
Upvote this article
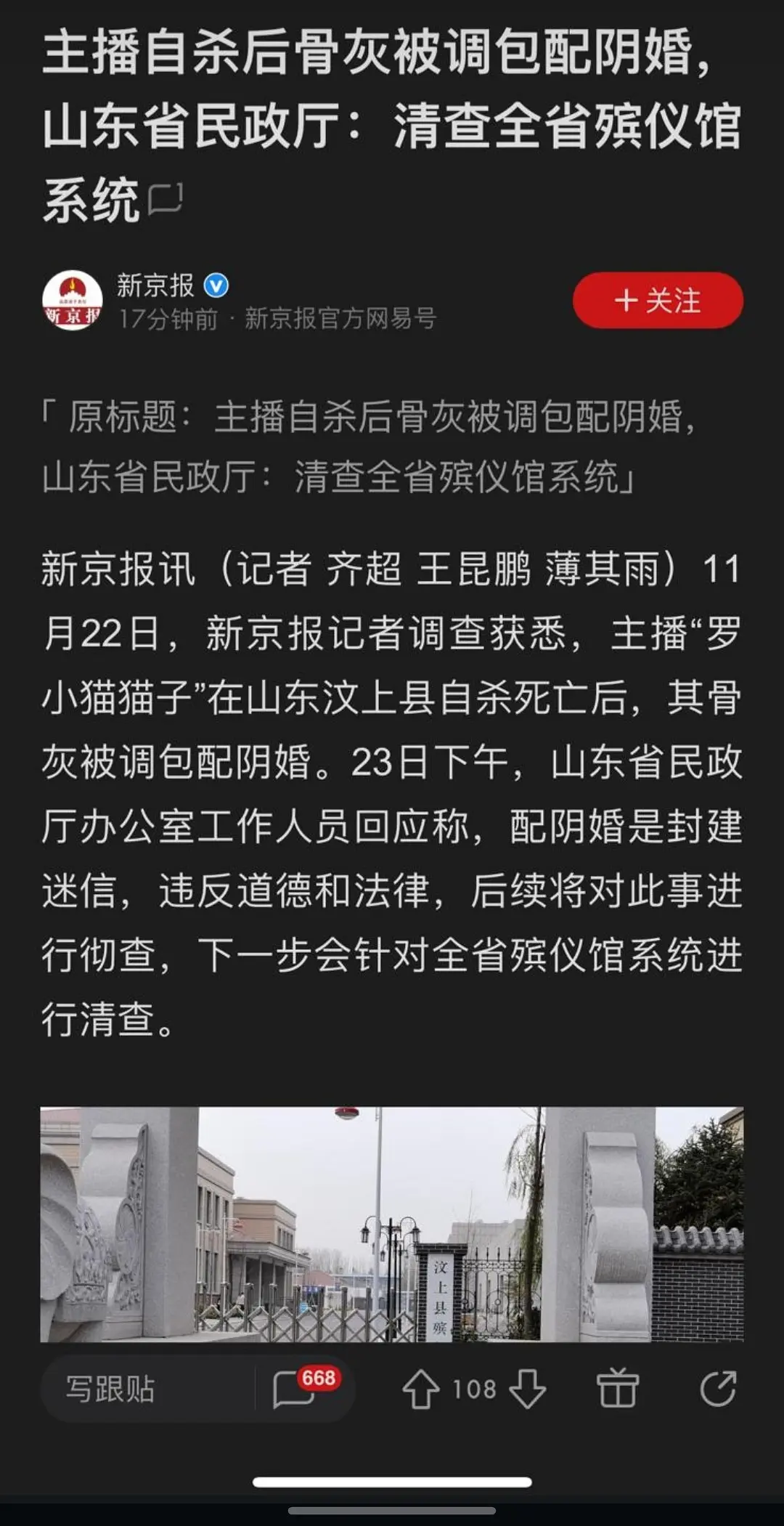click(x=421, y=1389)
